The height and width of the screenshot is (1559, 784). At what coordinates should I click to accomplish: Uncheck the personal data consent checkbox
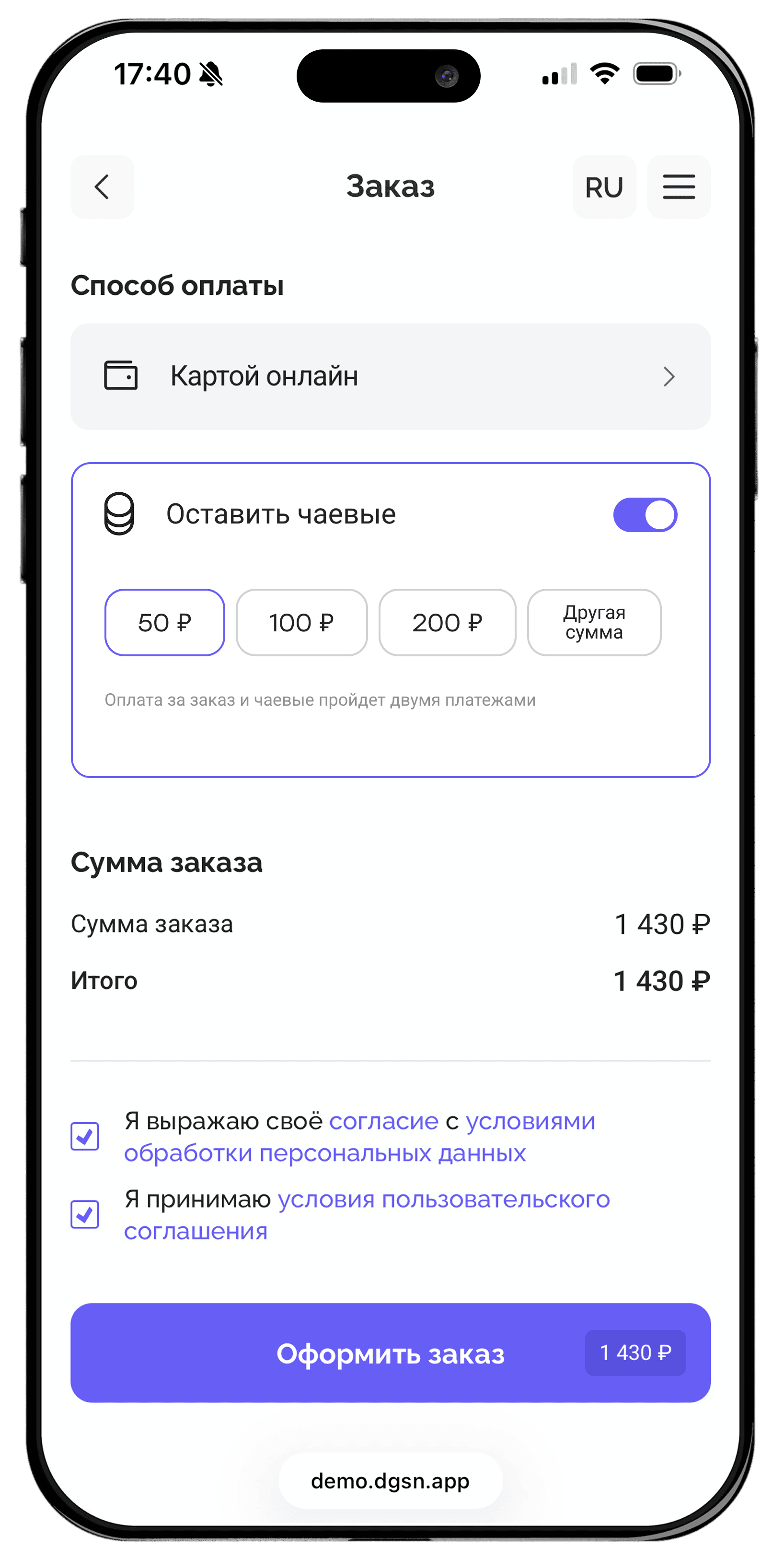pos(85,1136)
